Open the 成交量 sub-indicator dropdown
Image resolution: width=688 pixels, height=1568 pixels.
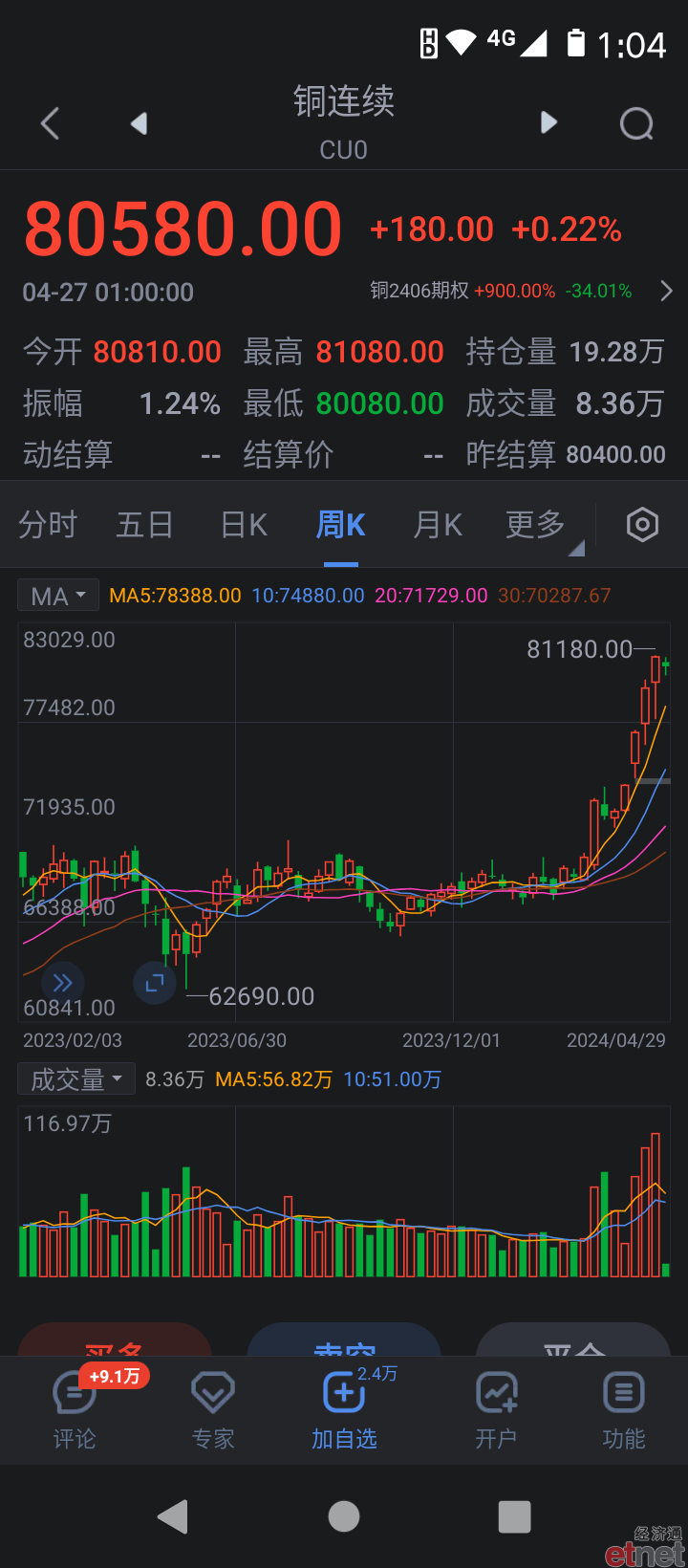click(x=76, y=1079)
